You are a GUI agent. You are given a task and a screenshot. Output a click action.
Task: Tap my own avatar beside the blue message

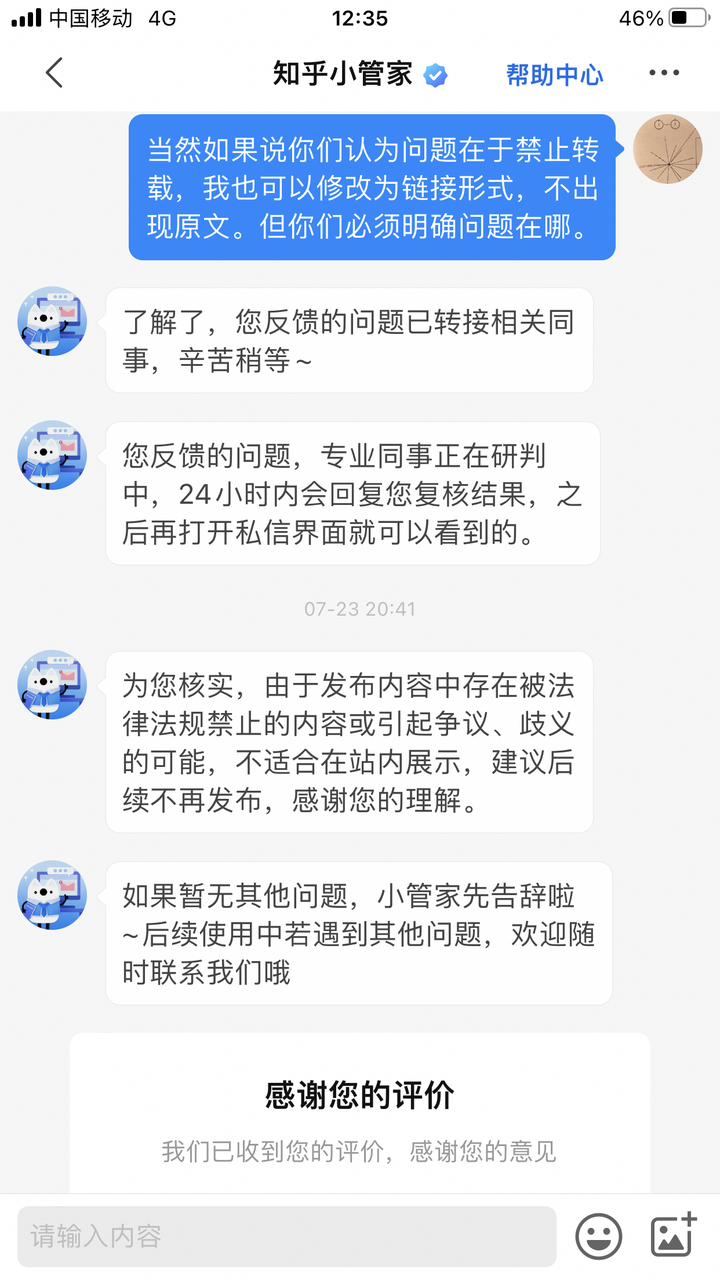pyautogui.click(x=667, y=149)
